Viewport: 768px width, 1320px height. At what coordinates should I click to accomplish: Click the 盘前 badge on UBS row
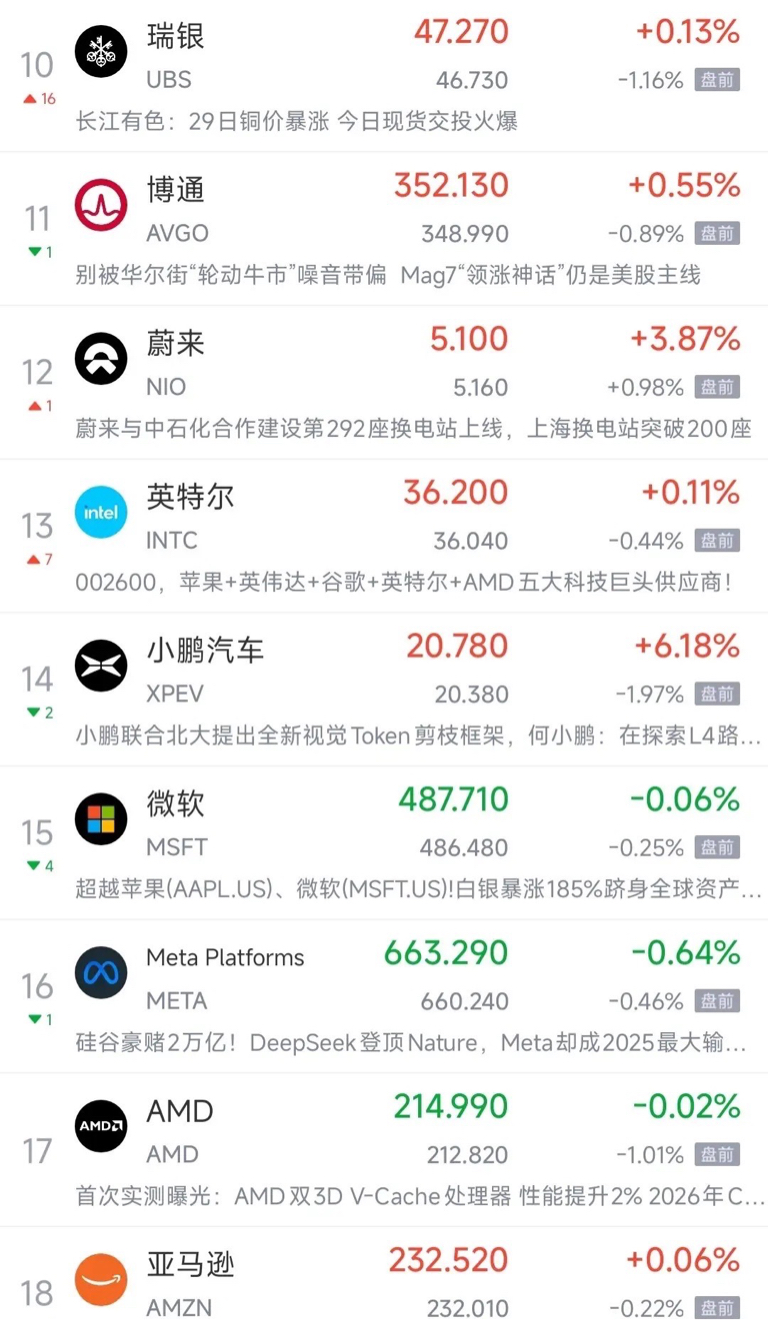[717, 81]
